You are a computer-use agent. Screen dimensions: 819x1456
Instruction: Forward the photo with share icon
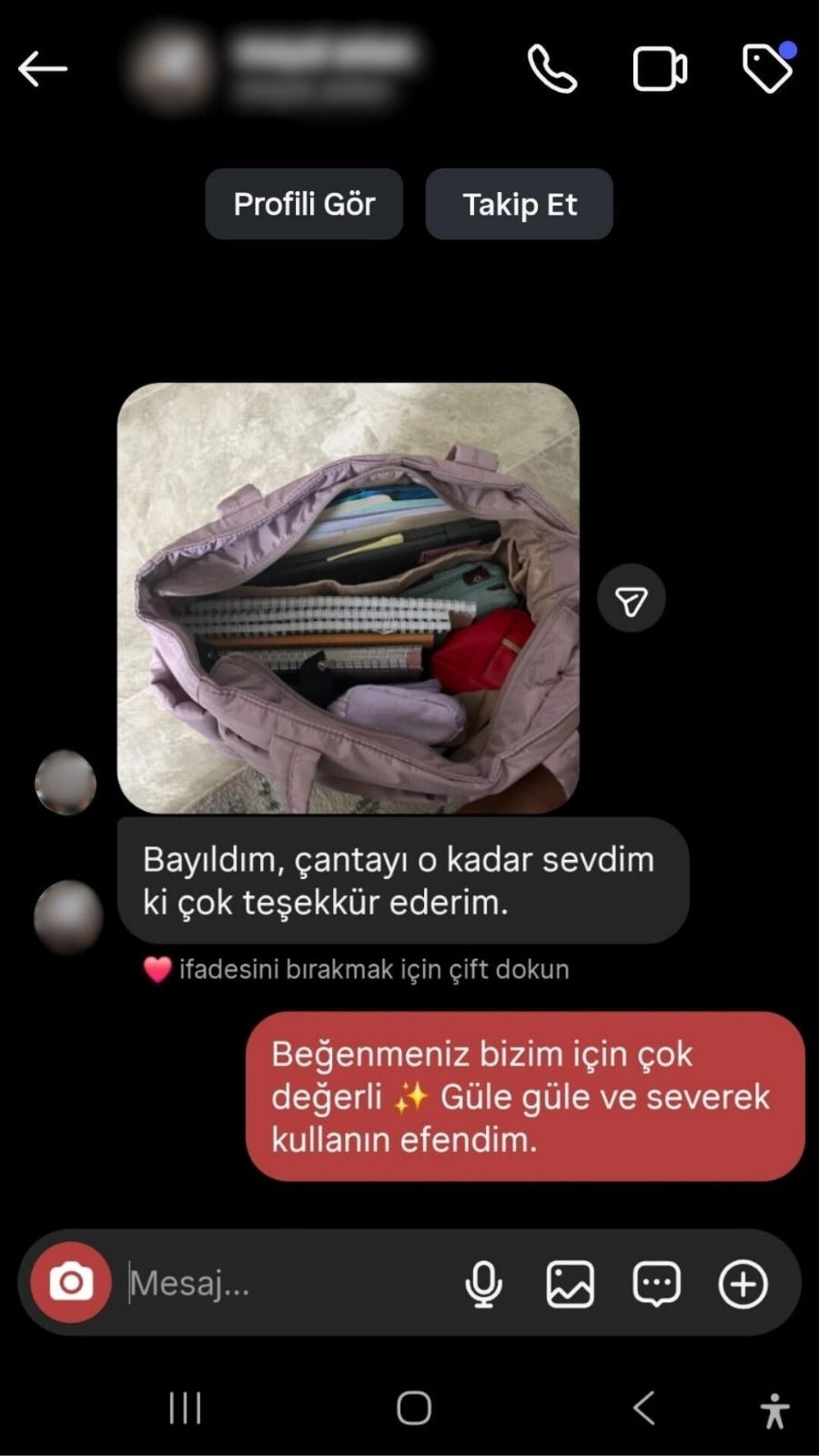click(632, 599)
